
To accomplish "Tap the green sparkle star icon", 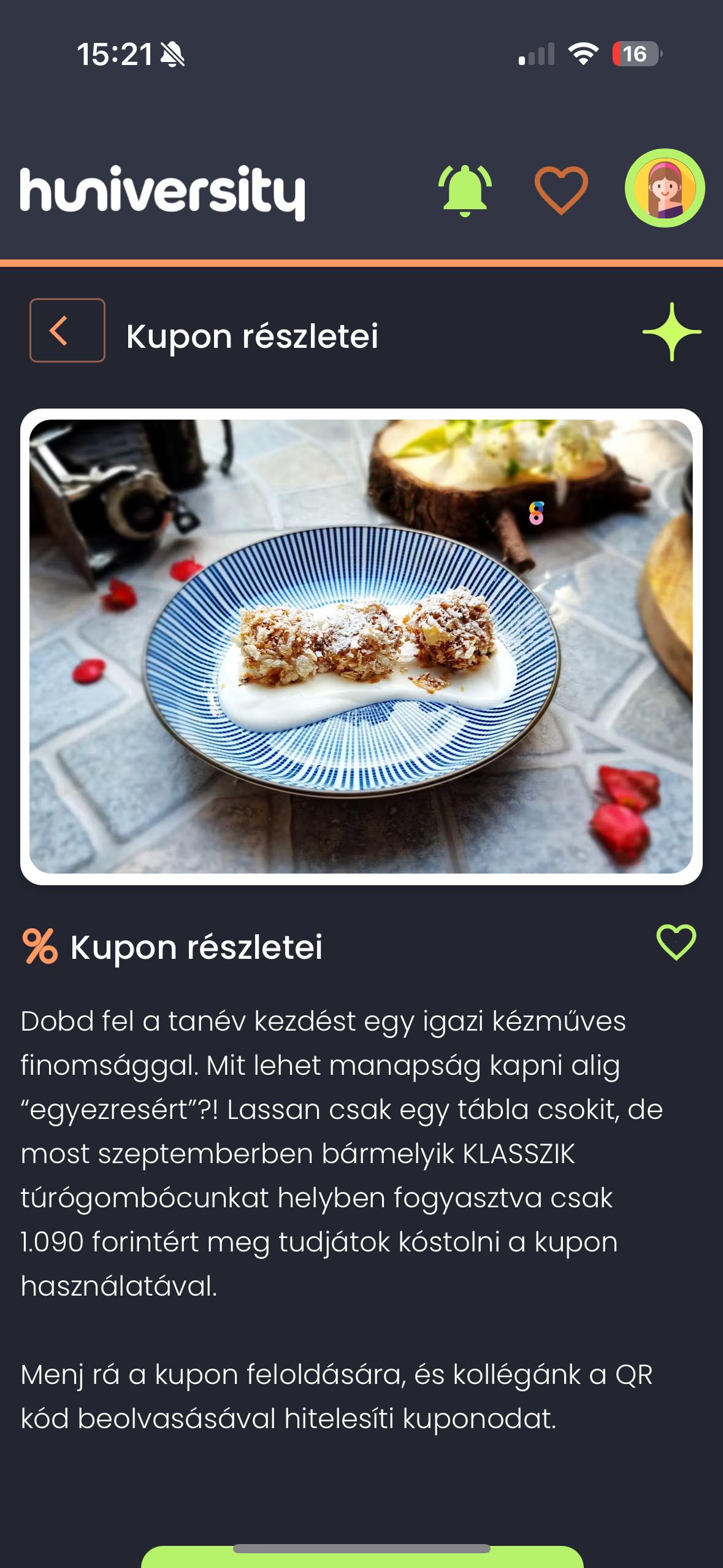I will click(672, 332).
